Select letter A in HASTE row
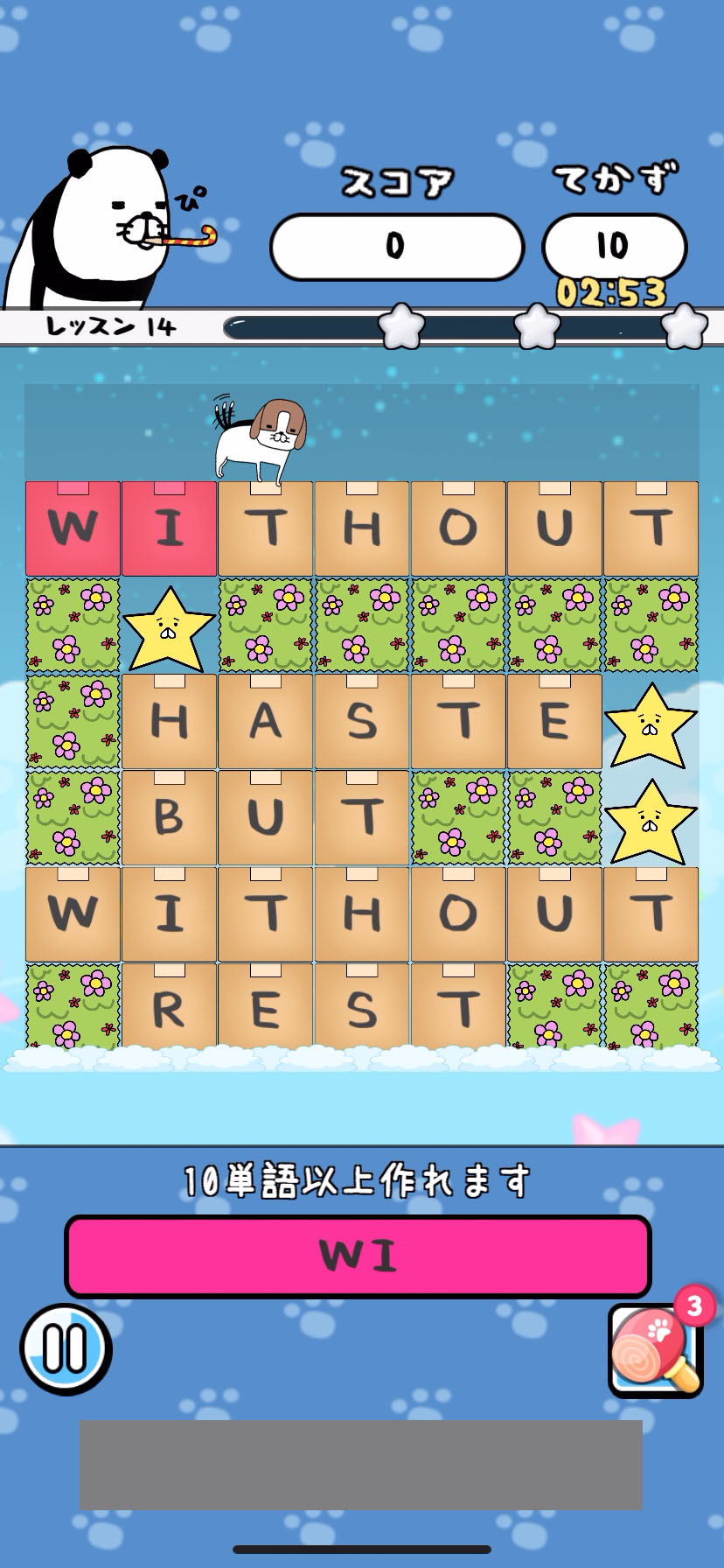The image size is (724, 1568). [x=266, y=722]
